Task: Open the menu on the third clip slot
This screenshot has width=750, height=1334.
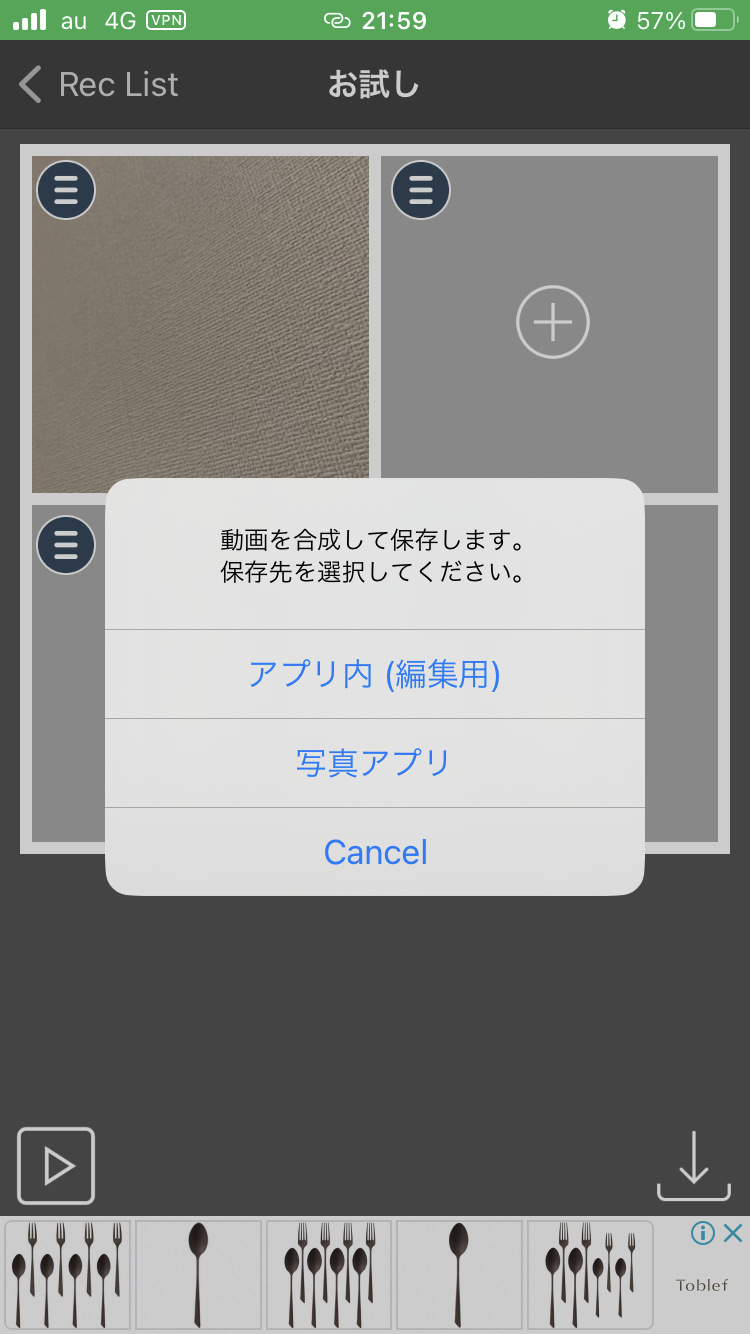Action: point(65,545)
